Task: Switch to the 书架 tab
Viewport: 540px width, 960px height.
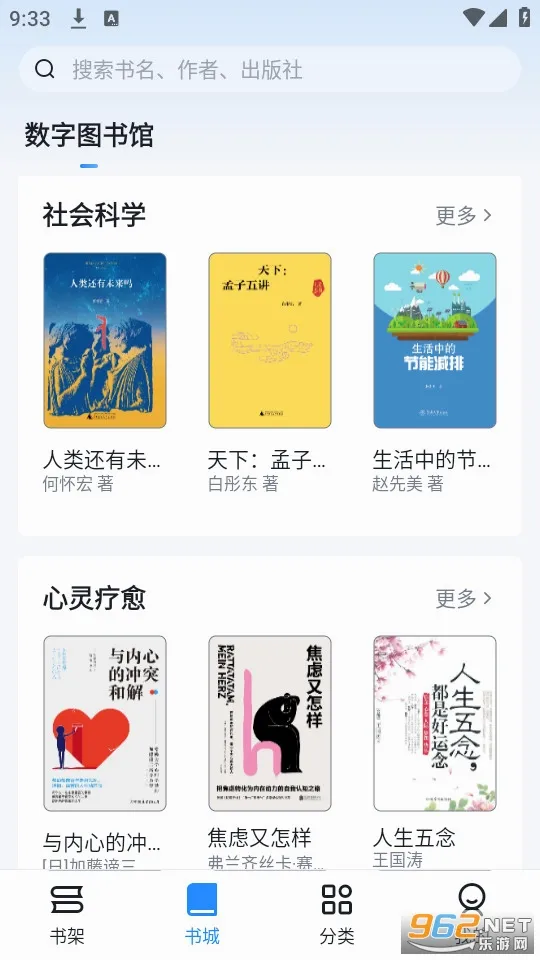Action: pos(67,915)
